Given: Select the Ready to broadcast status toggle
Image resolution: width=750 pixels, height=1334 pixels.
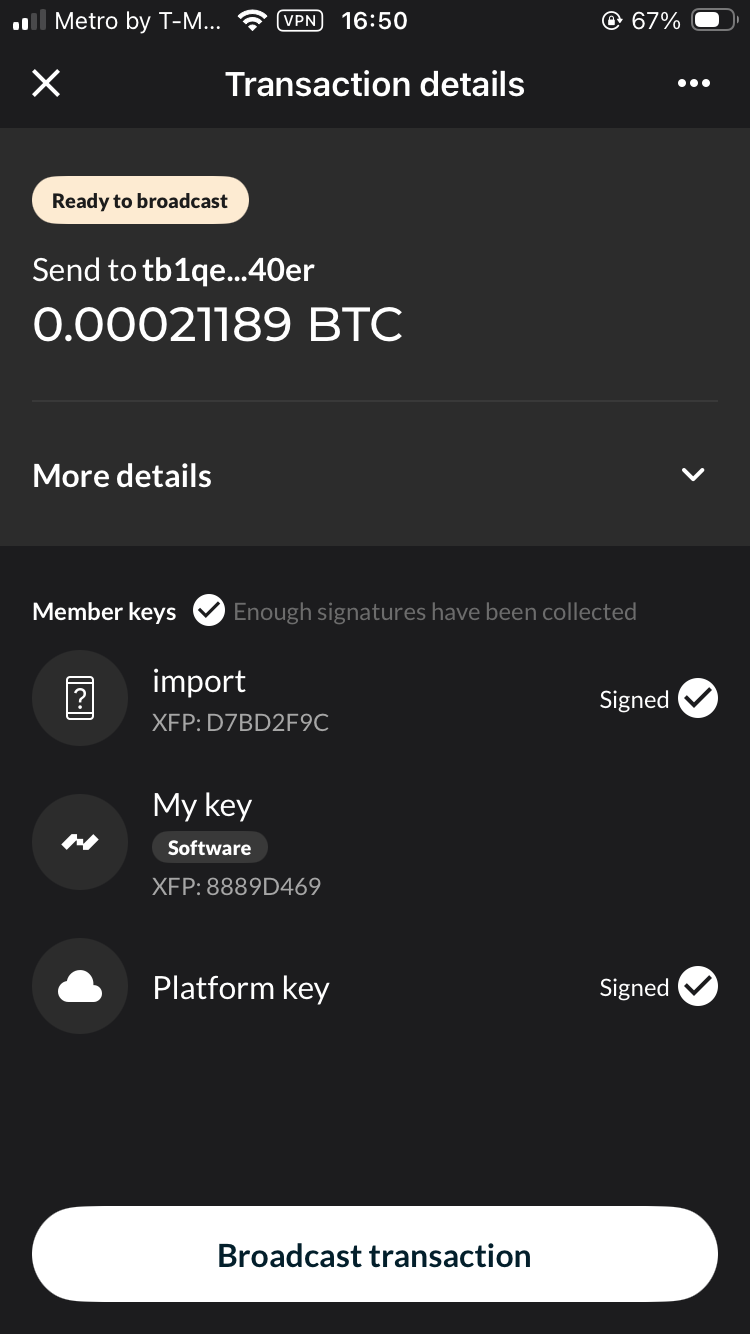Looking at the screenshot, I should click(x=140, y=200).
